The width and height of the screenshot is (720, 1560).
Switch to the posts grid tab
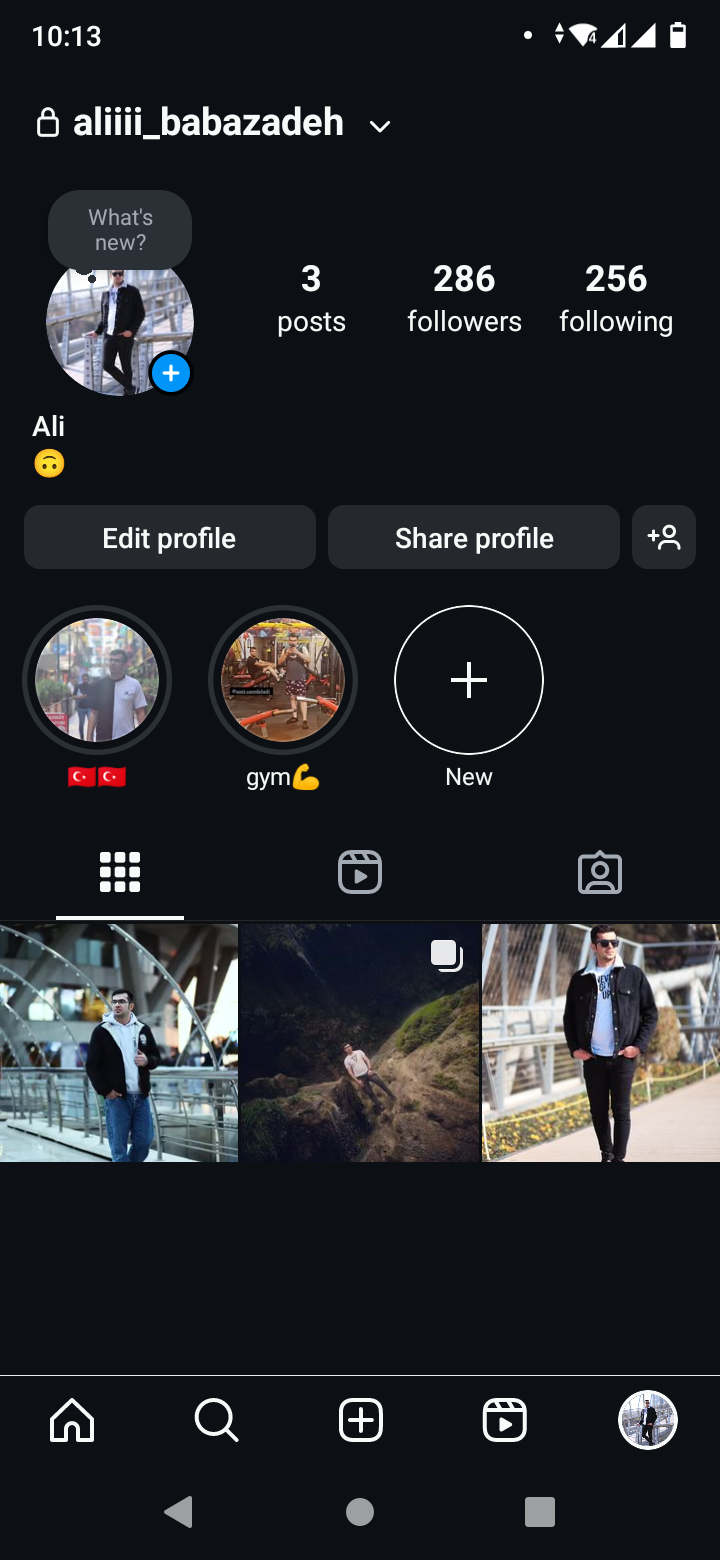click(120, 872)
